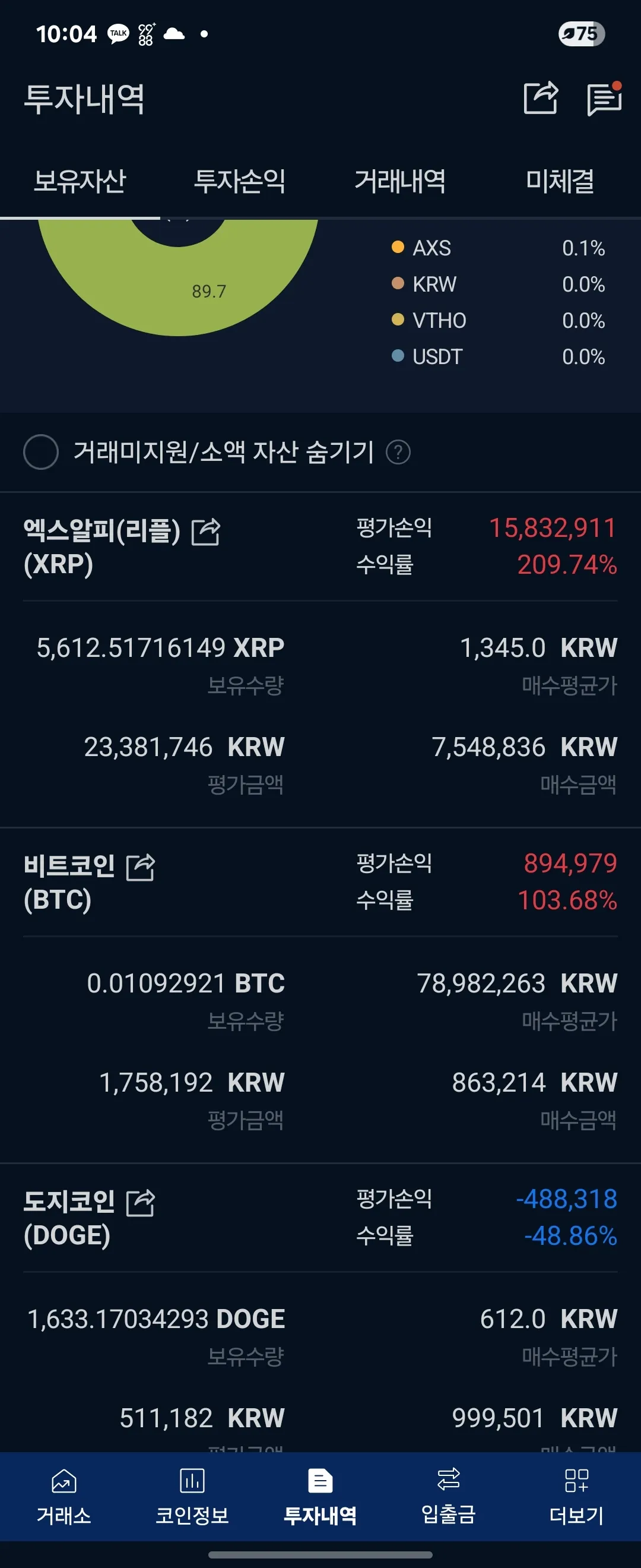Open the 더보기 menu

[576, 1496]
